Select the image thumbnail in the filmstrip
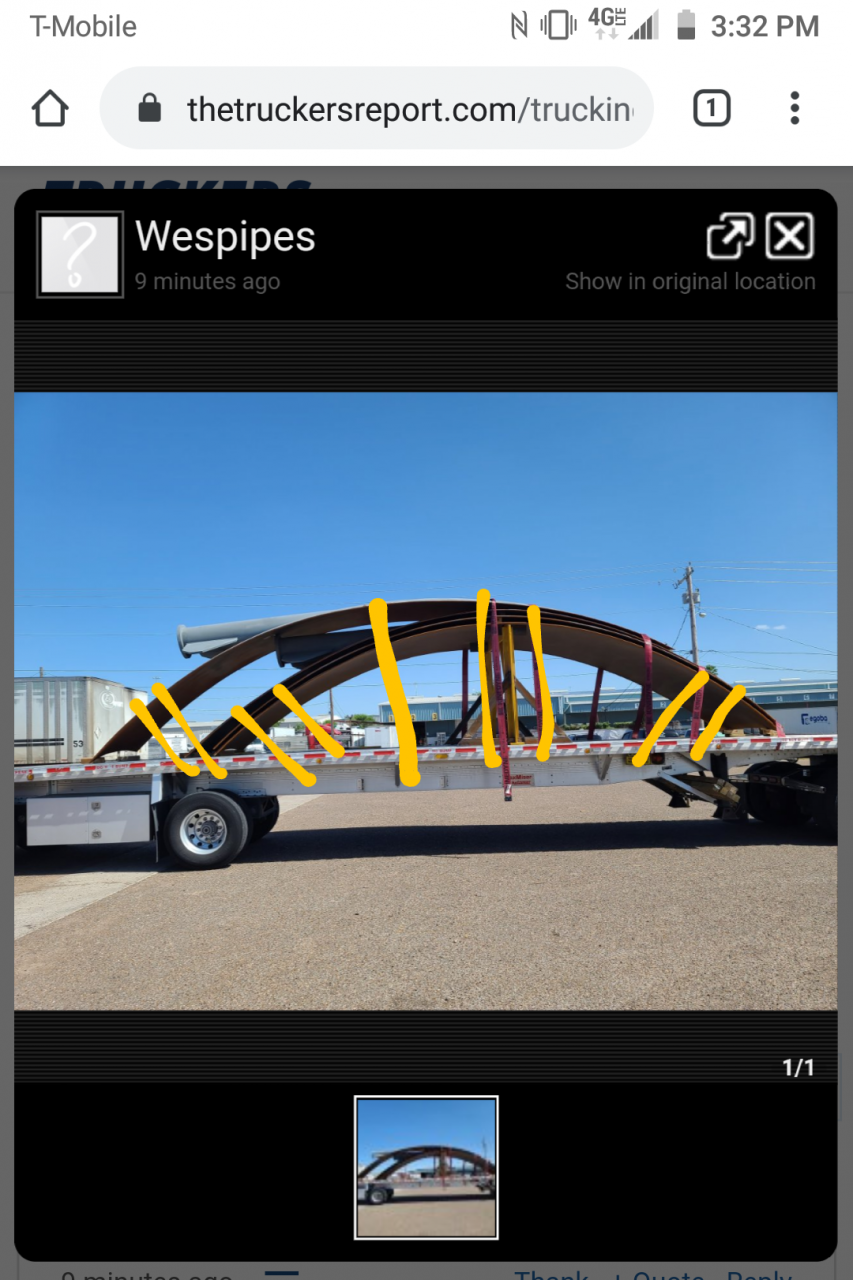The image size is (853, 1280). [426, 1167]
